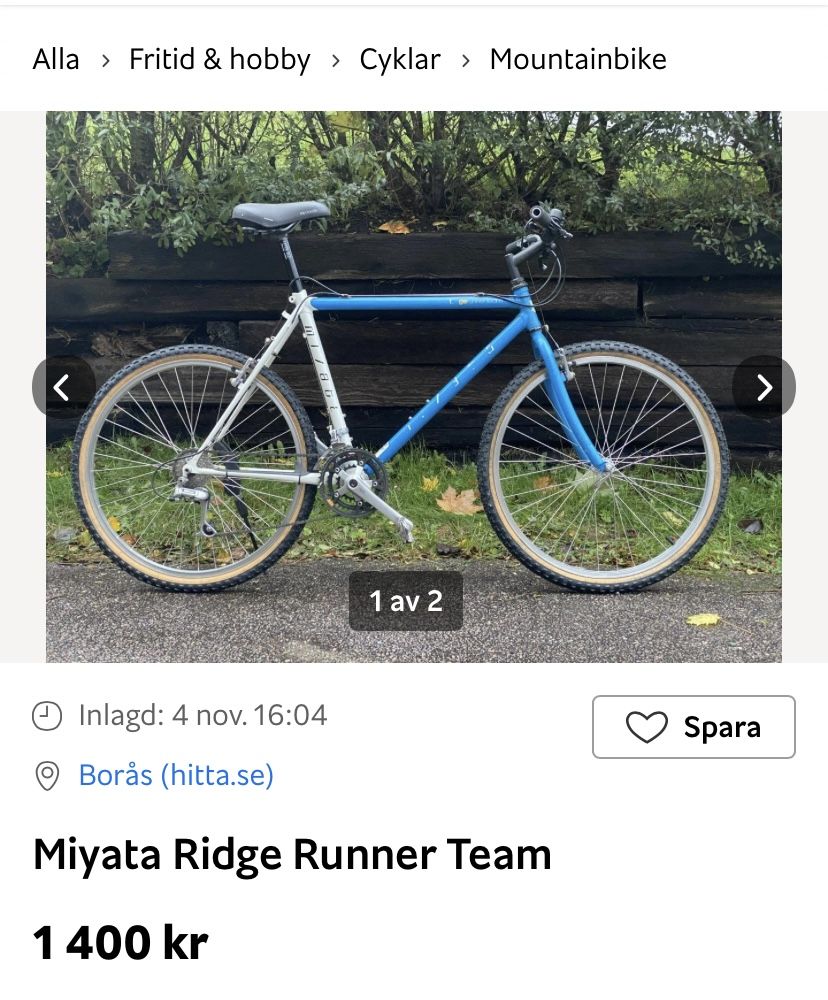Screen dimensions: 828x1000
Task: Open the Cyklar breadcrumb category
Action: (x=400, y=60)
